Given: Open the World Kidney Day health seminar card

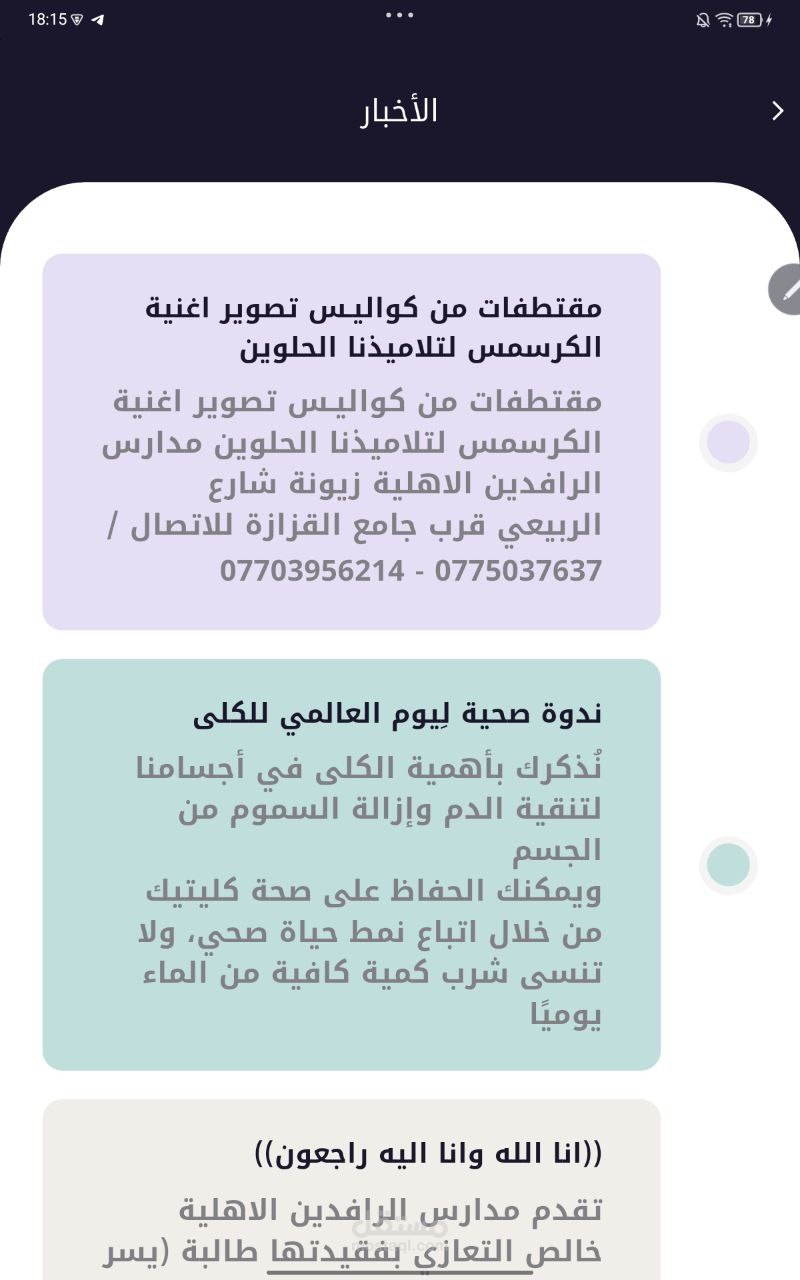Looking at the screenshot, I should pos(351,864).
